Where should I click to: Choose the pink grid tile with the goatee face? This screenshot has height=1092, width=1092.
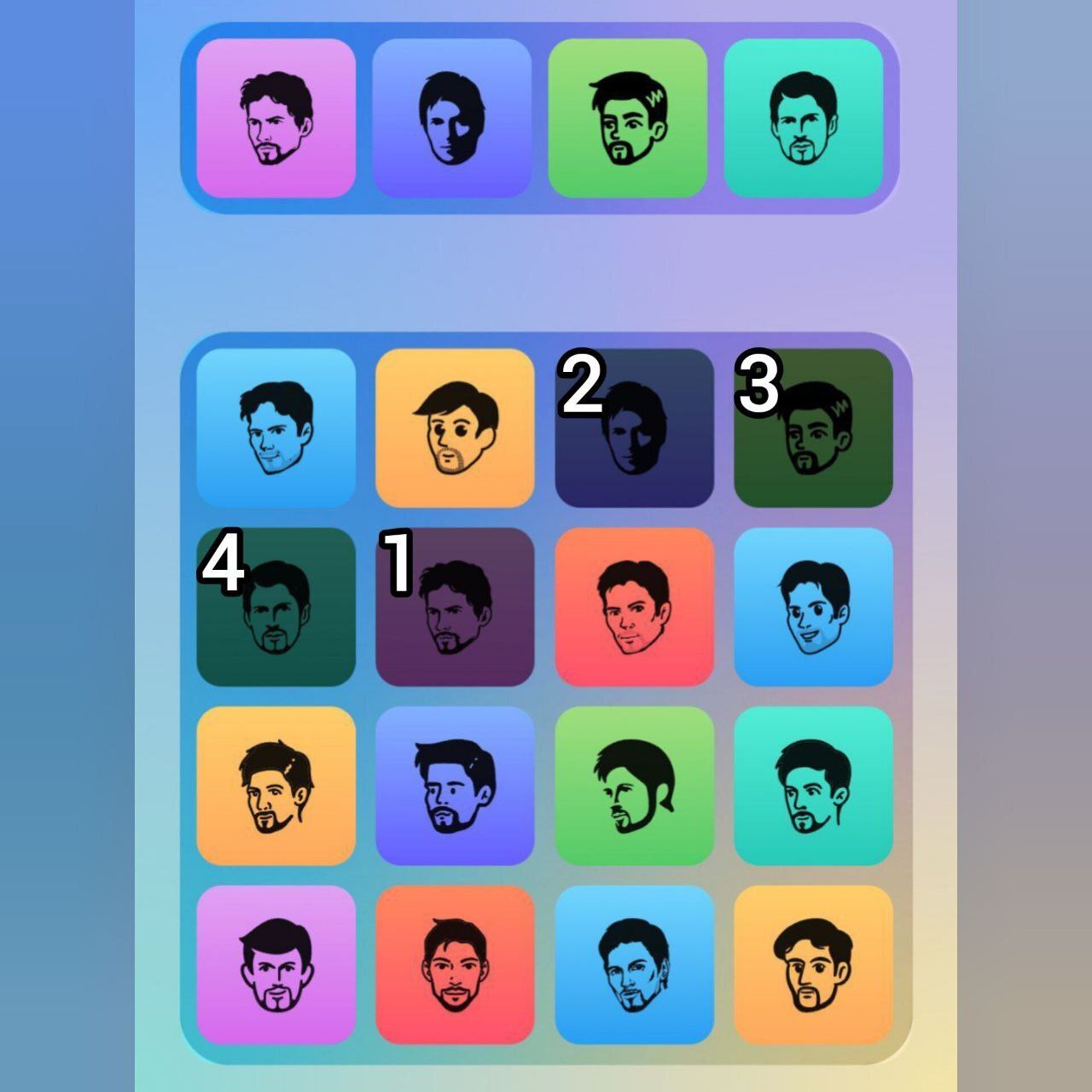tap(276, 965)
